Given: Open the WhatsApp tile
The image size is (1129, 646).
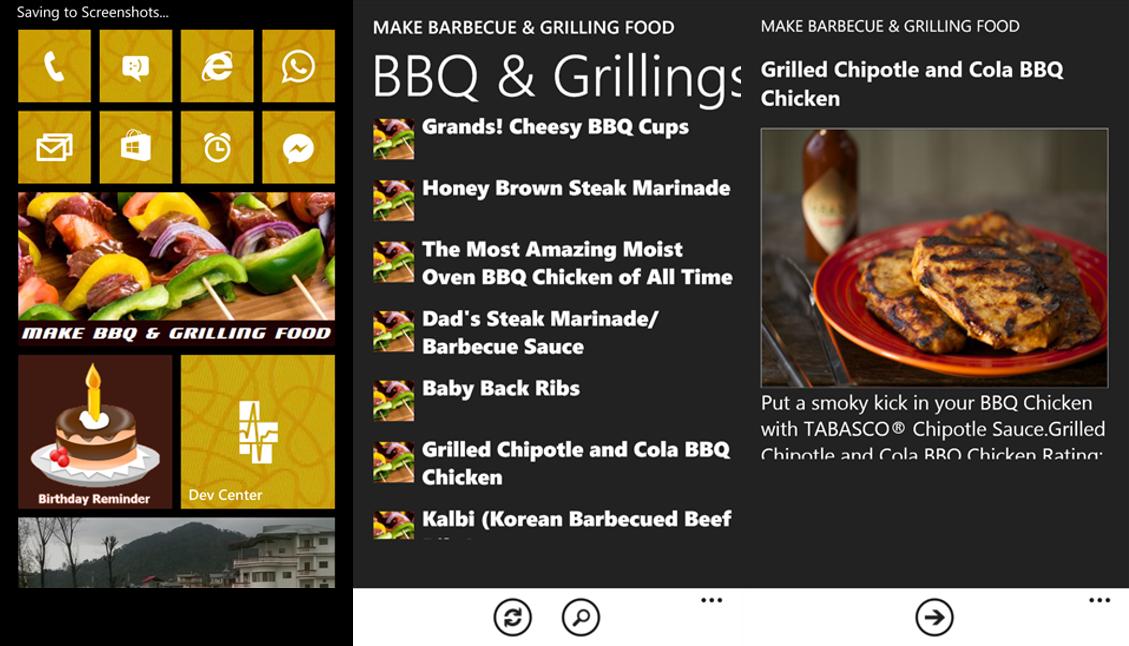Looking at the screenshot, I should pyautogui.click(x=298, y=66).
